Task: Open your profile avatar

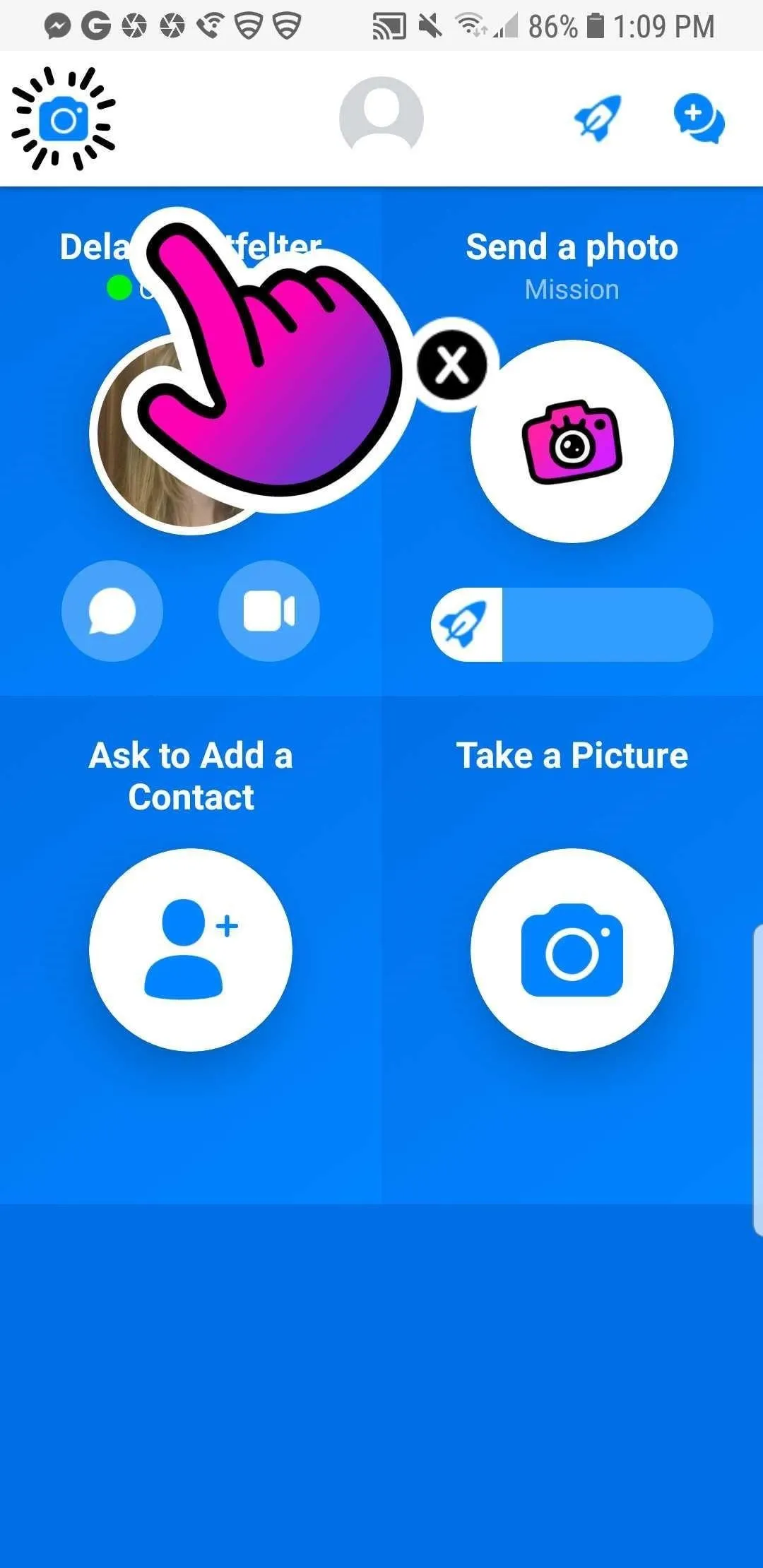Action: click(381, 117)
